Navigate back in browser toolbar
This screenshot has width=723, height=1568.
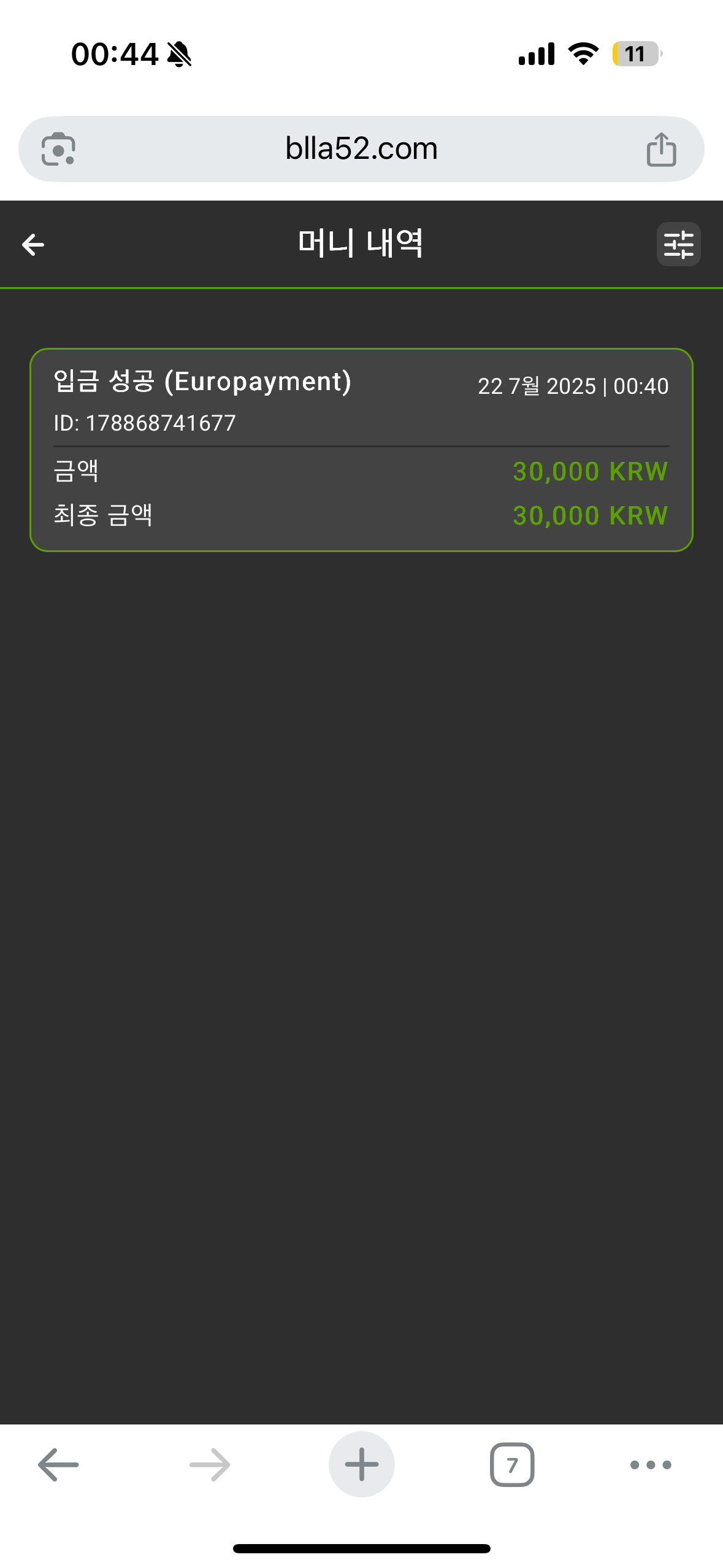click(x=58, y=1464)
